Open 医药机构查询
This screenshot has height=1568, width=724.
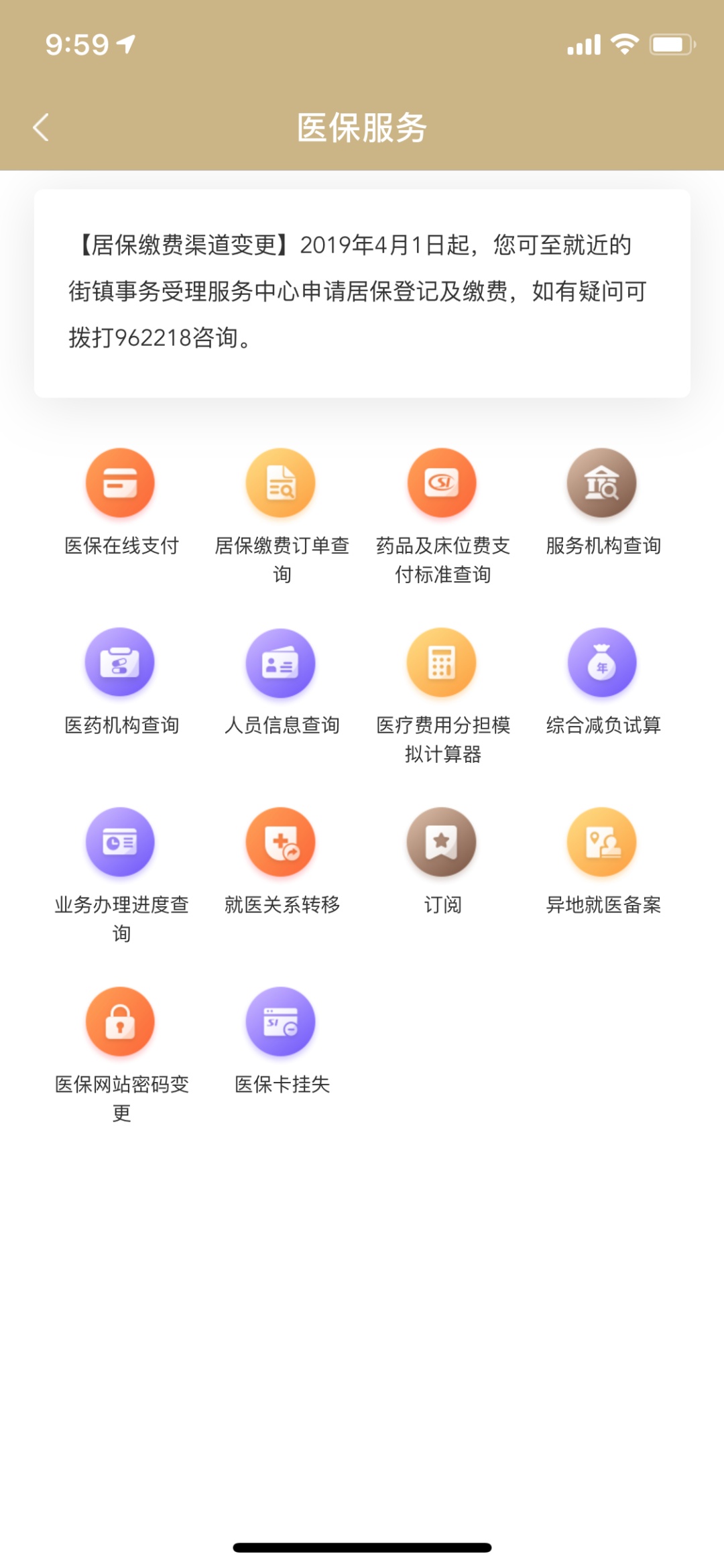tap(120, 663)
